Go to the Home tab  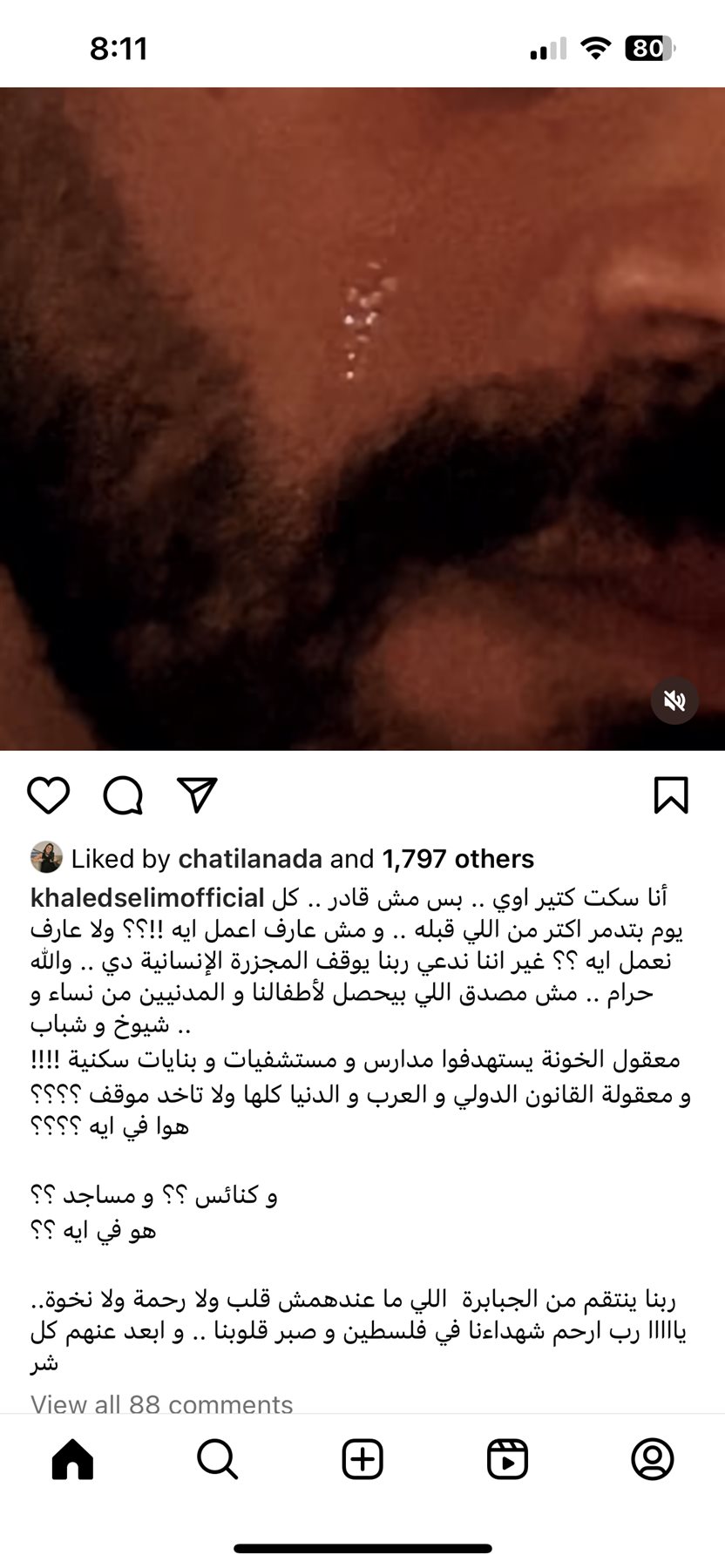coord(72,1459)
